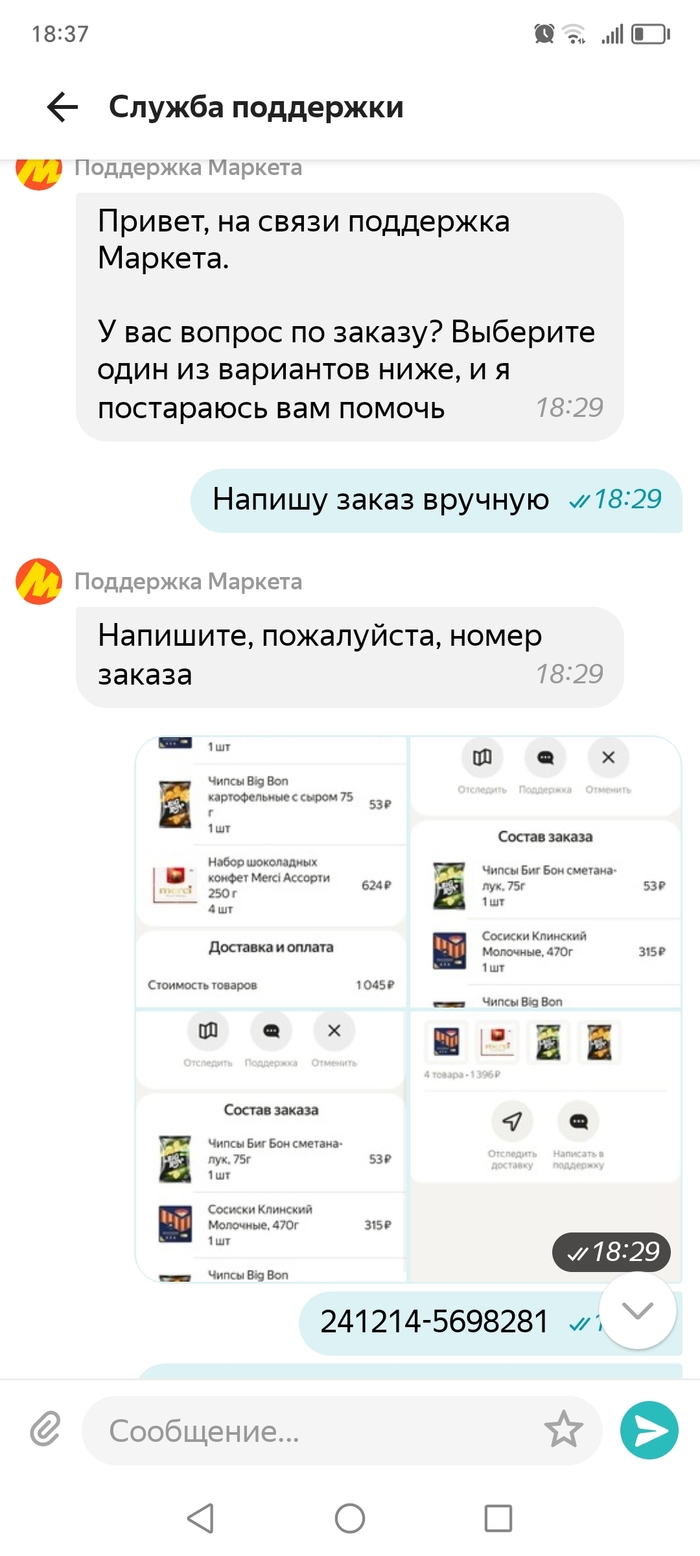This screenshot has width=700, height=1556.
Task: Go back from the support chat
Action: (62, 107)
